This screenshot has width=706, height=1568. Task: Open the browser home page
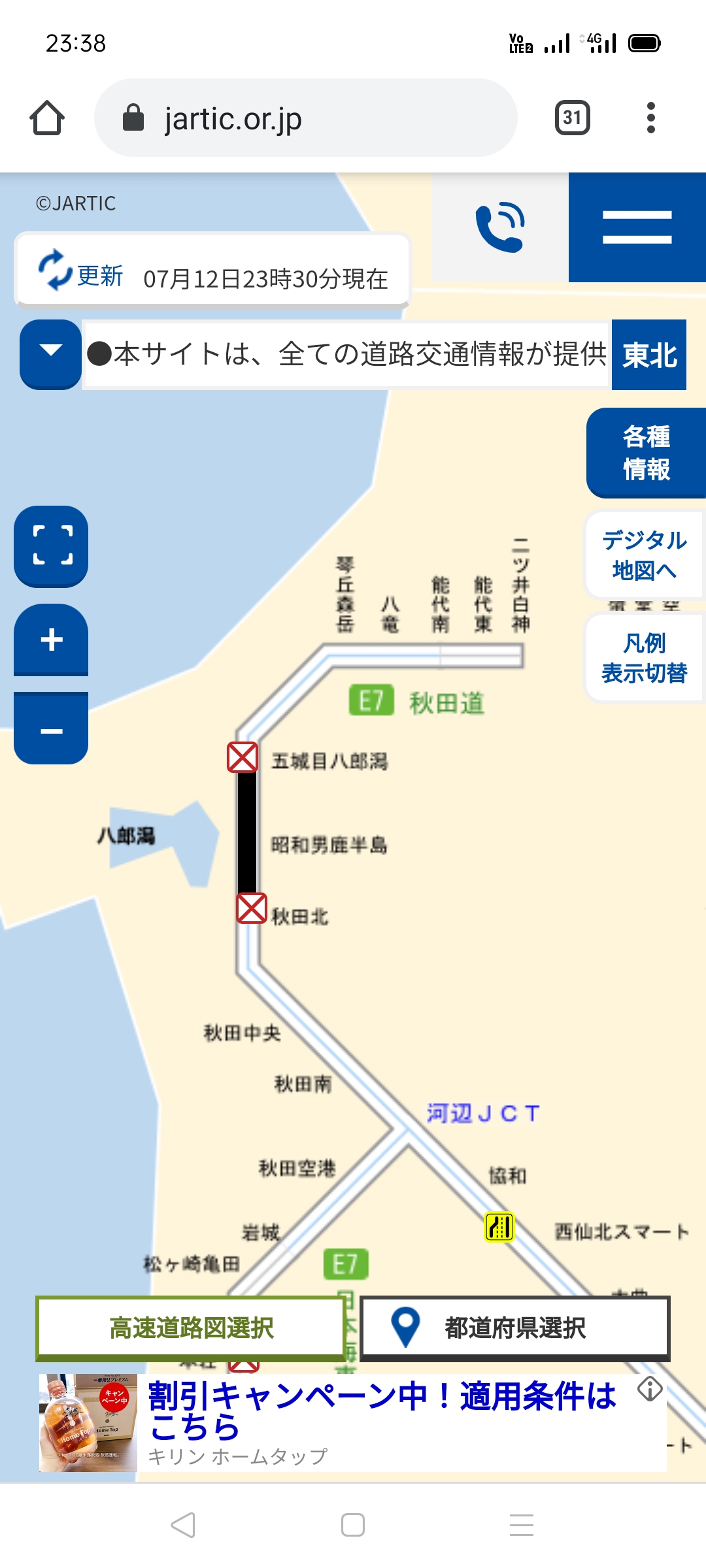(x=47, y=118)
